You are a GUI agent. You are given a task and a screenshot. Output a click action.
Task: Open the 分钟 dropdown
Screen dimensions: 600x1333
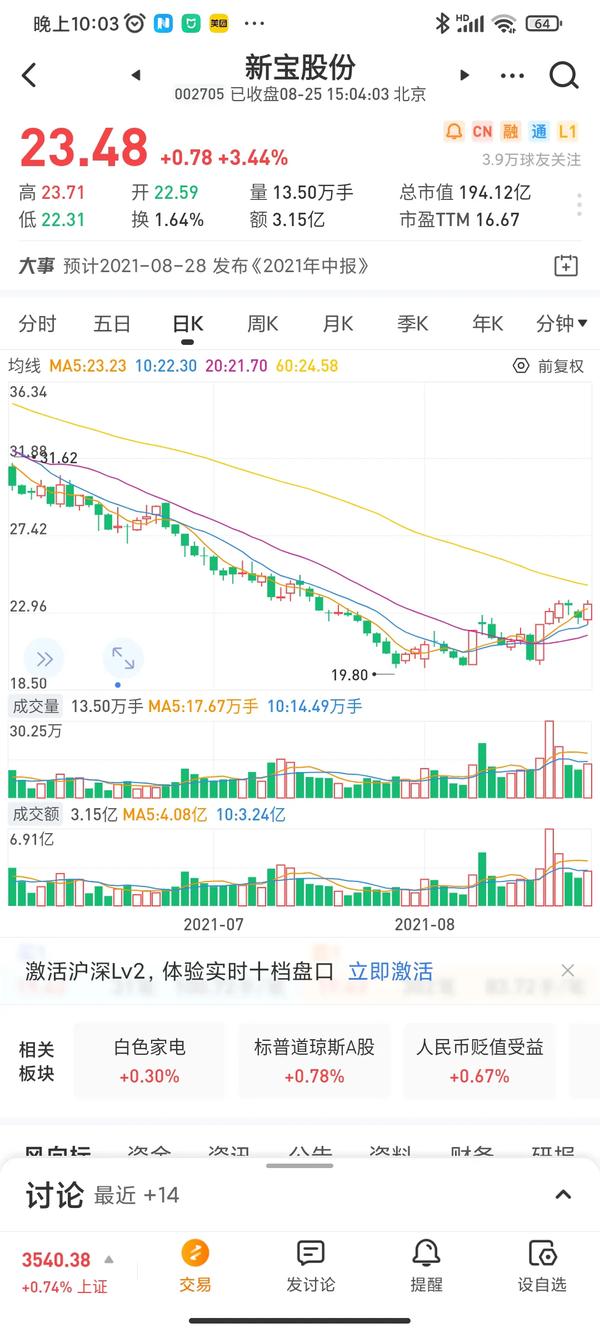pos(561,324)
